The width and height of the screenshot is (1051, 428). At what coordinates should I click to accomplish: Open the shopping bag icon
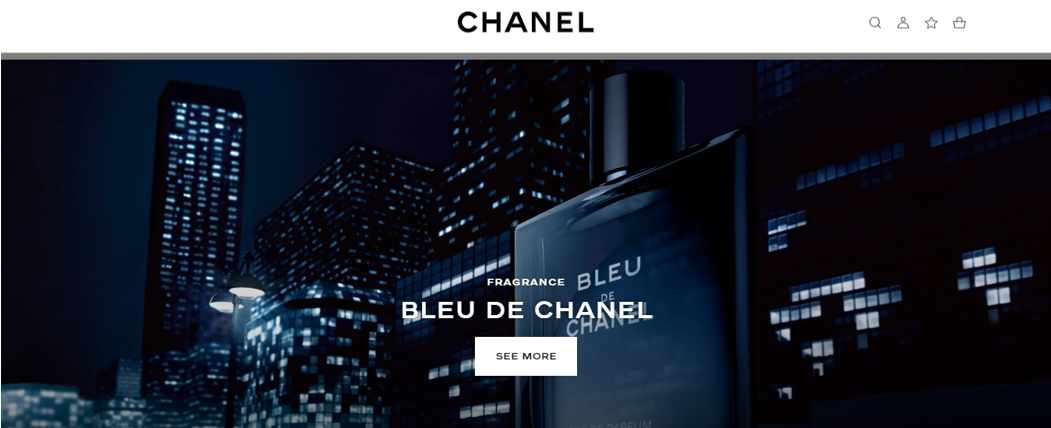pyautogui.click(x=959, y=23)
